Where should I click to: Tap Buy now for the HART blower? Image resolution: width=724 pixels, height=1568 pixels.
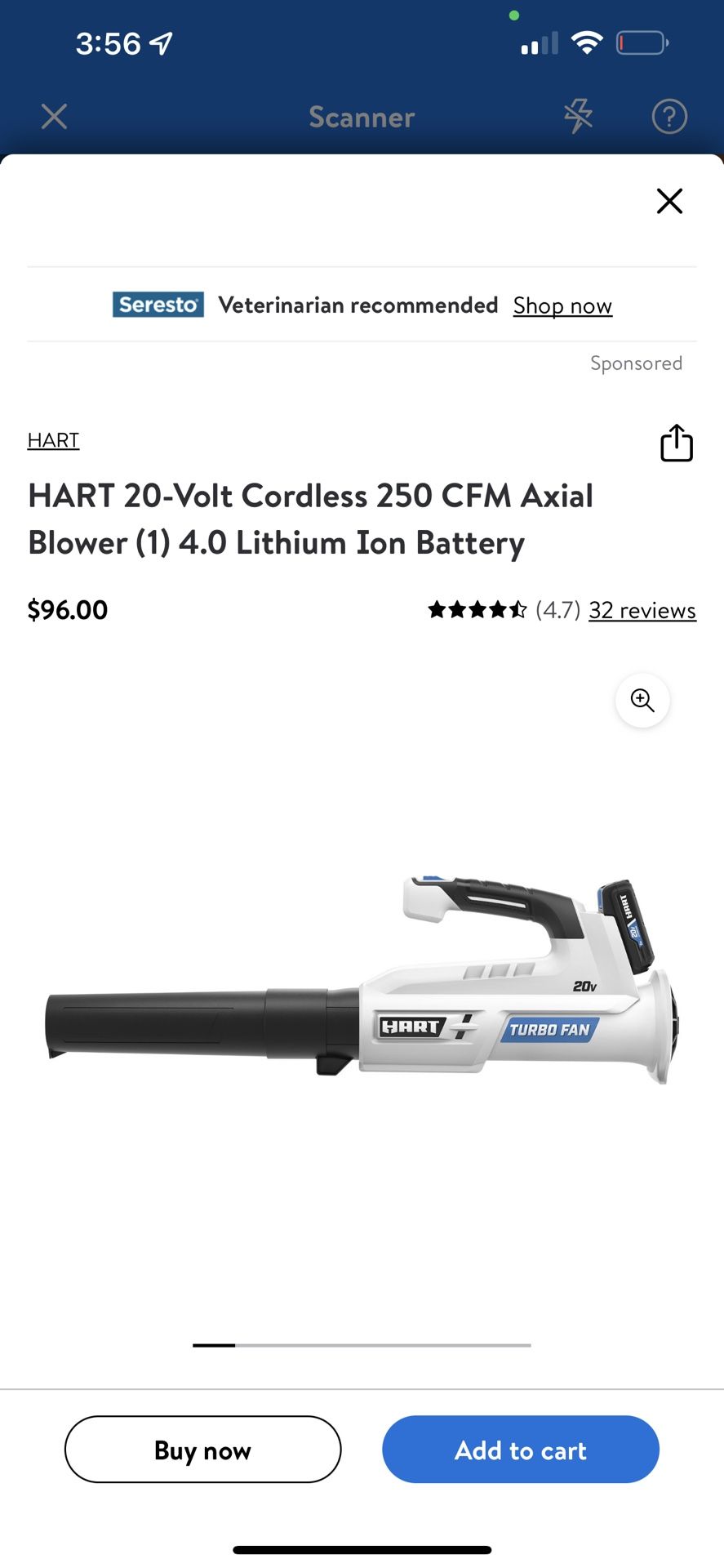pyautogui.click(x=202, y=1450)
